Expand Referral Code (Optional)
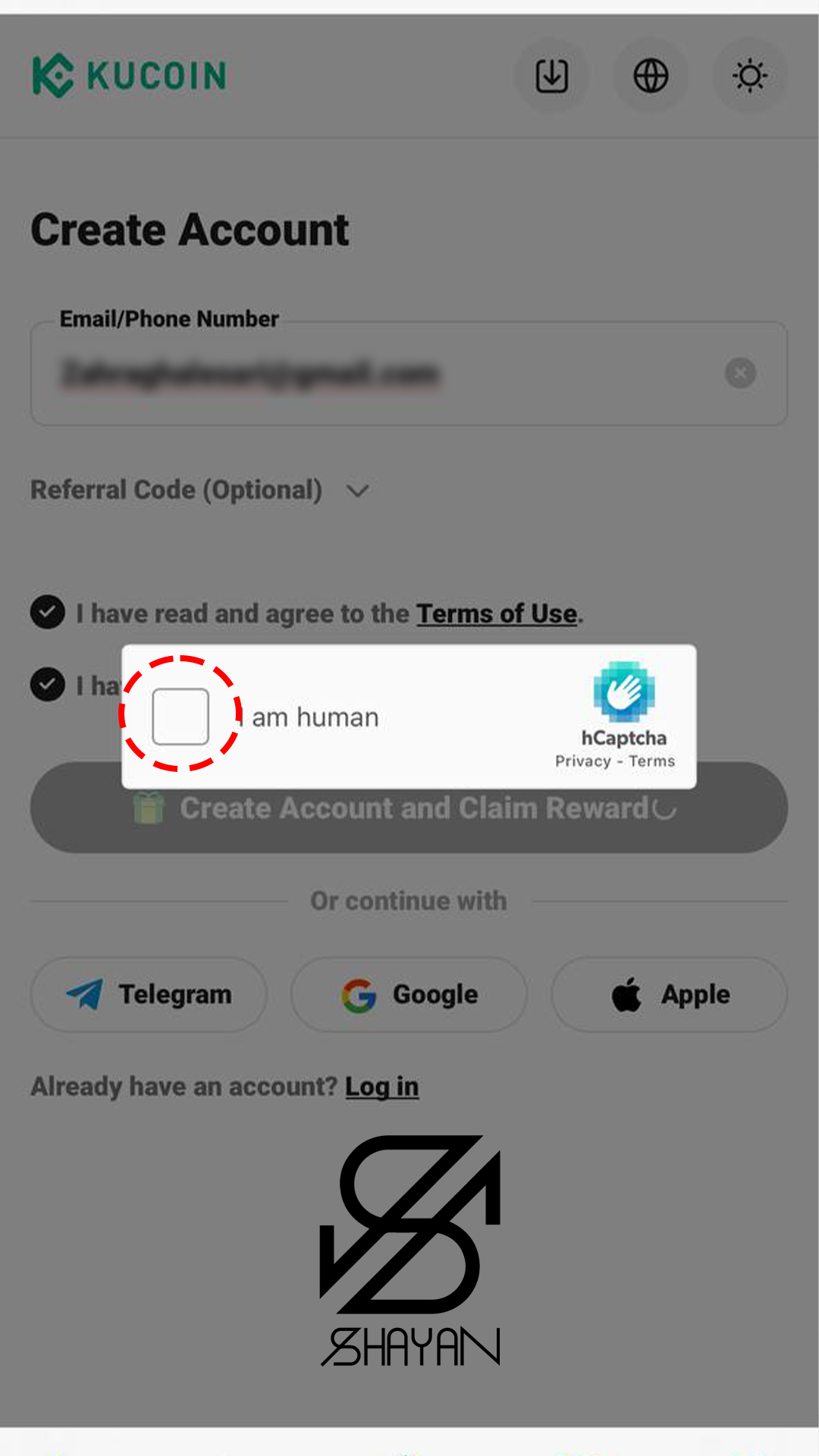 coord(200,491)
